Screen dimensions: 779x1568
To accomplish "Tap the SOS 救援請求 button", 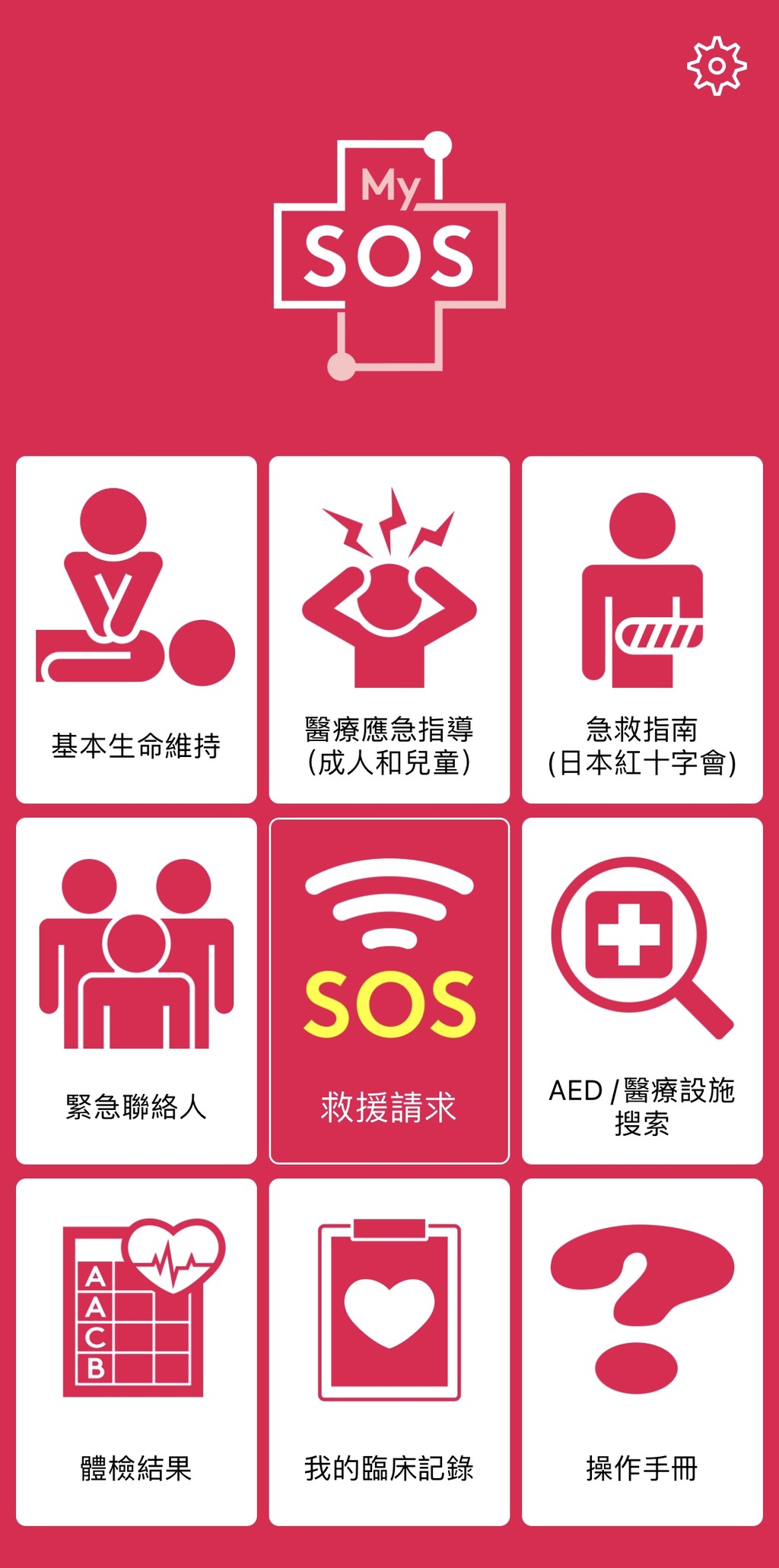I will pyautogui.click(x=389, y=991).
